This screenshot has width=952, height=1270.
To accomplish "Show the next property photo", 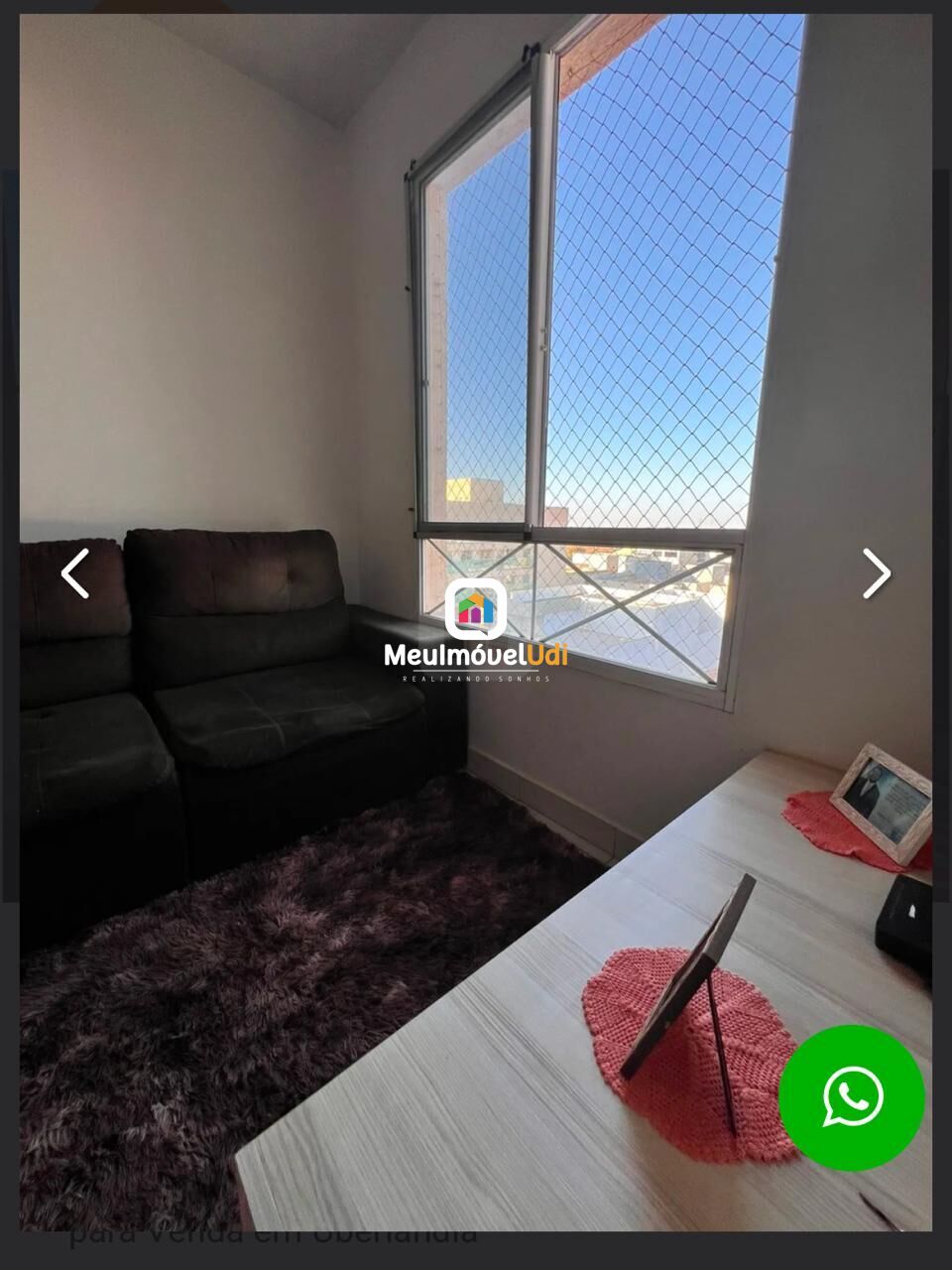I will pyautogui.click(x=876, y=573).
